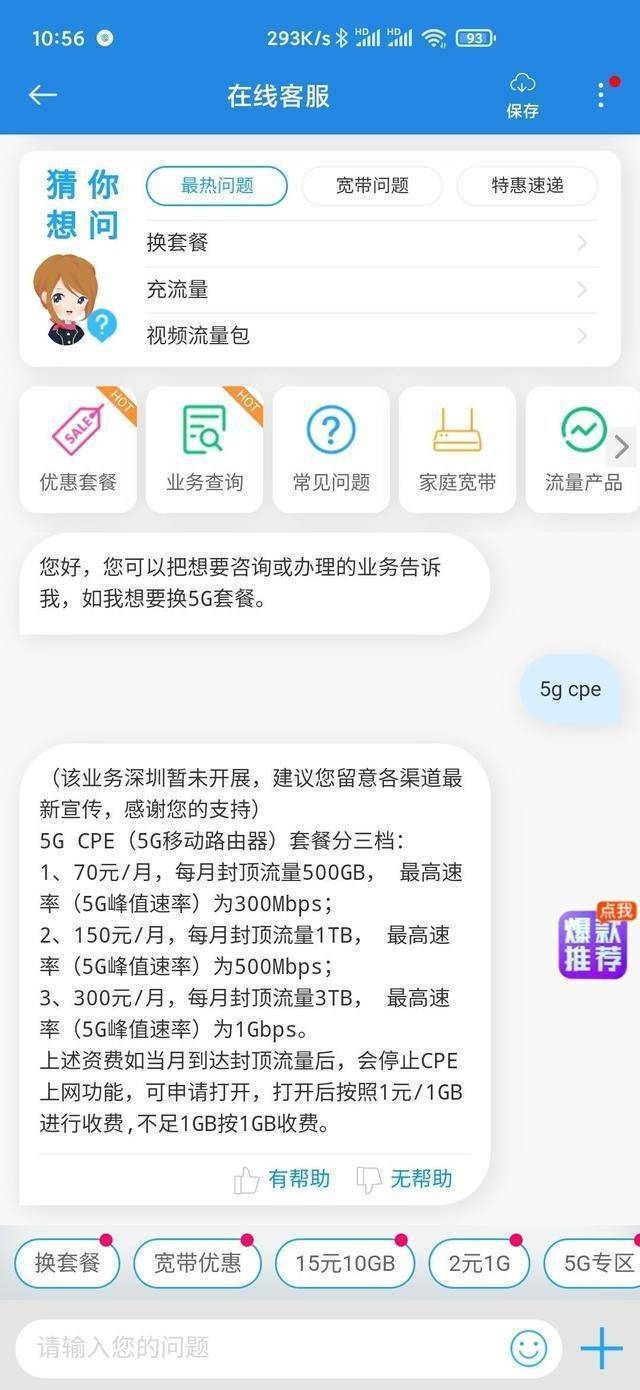
Task: Open the 换套餐 question row
Action: point(370,243)
